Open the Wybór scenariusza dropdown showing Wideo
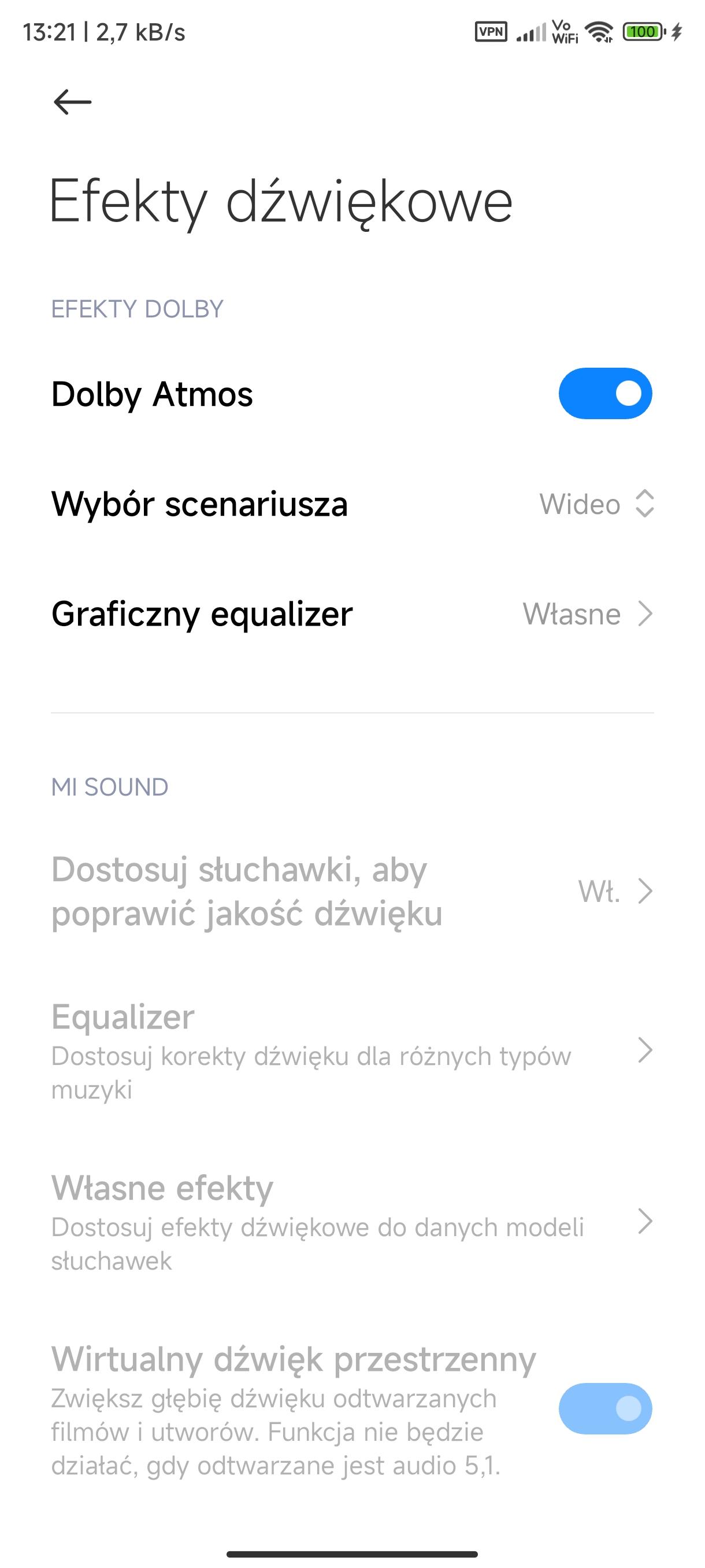This screenshot has width=705, height=1568. click(x=596, y=504)
